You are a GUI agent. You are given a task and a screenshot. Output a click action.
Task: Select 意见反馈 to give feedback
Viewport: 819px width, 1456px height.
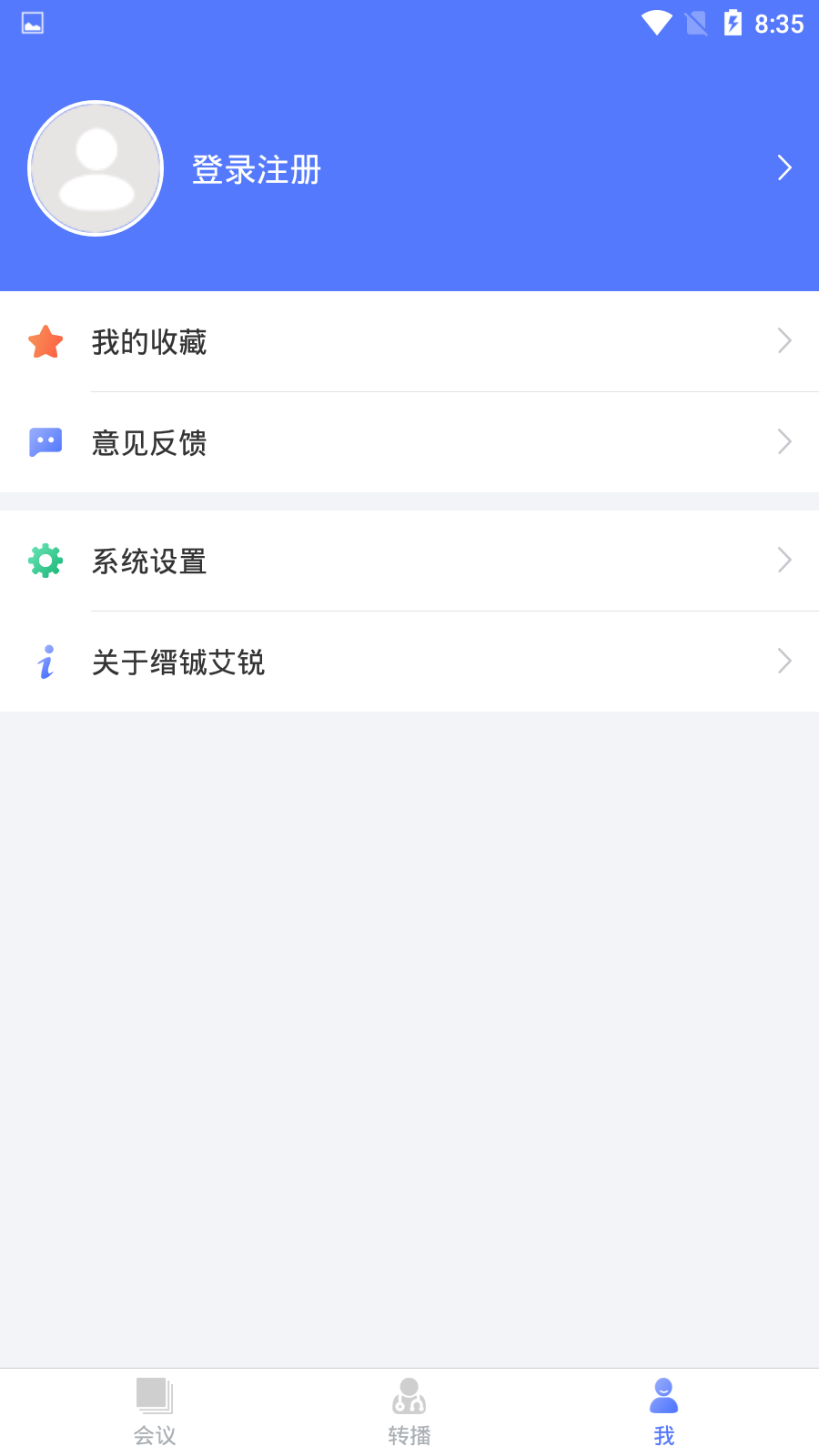pos(150,442)
